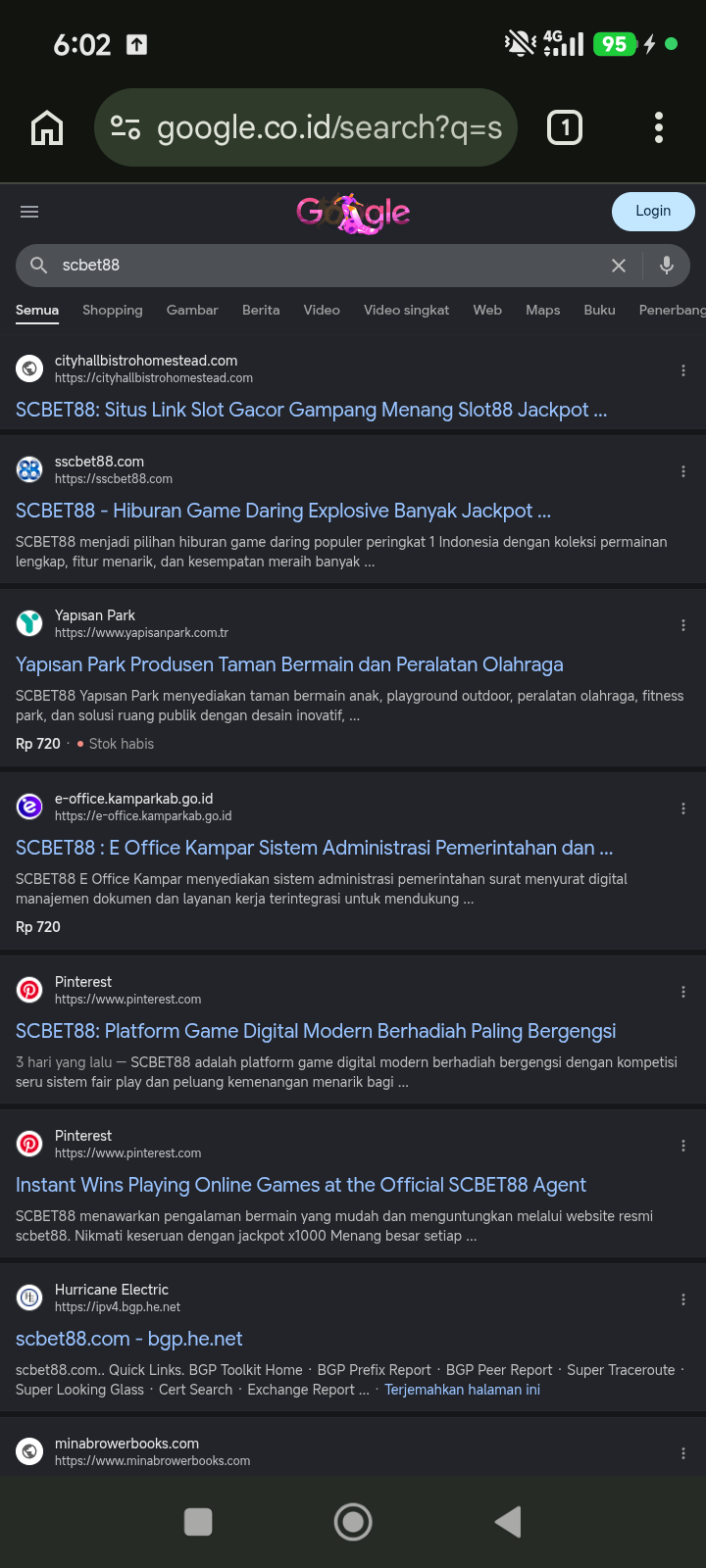Switch to the Maps tab
Image resolution: width=706 pixels, height=1568 pixels.
[543, 310]
